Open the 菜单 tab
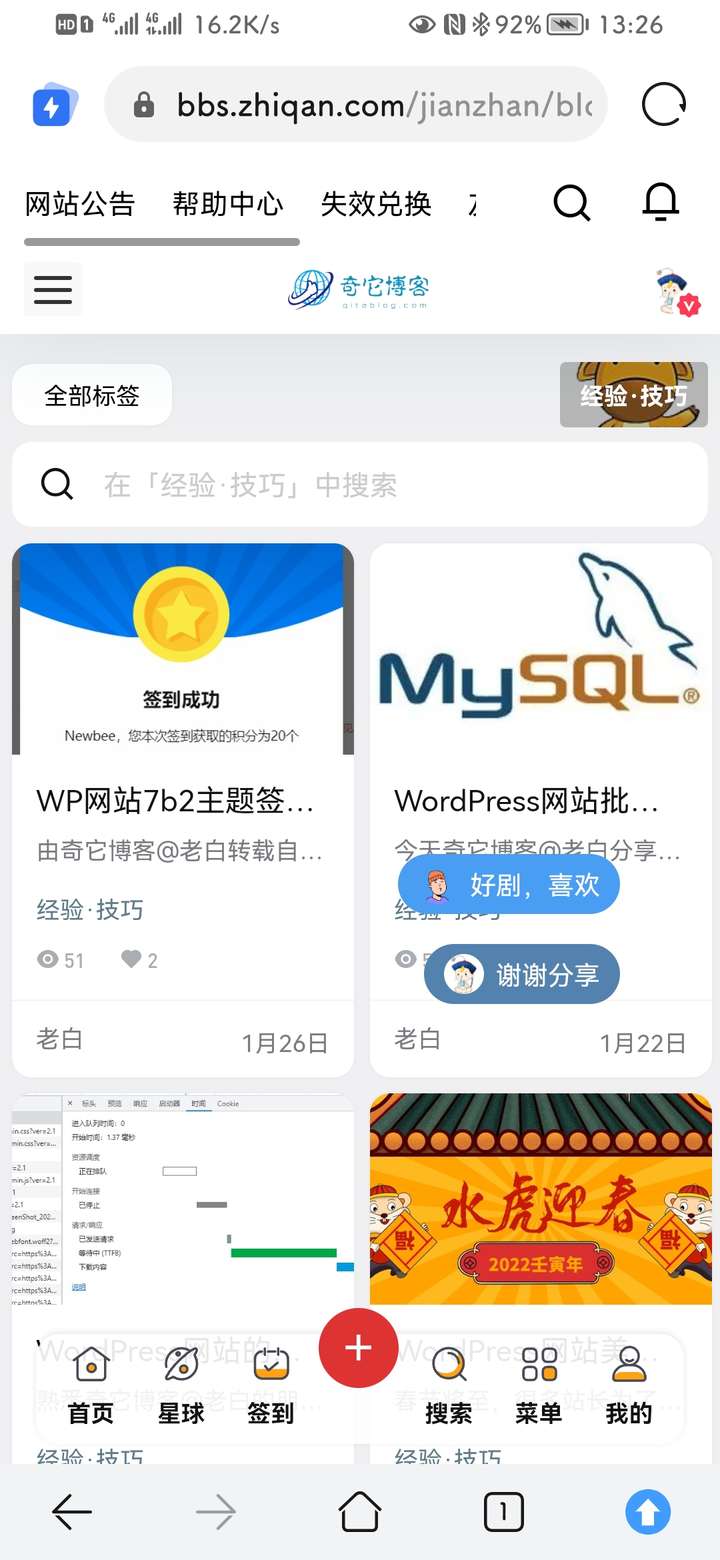The width and height of the screenshot is (720, 1560). 539,1385
